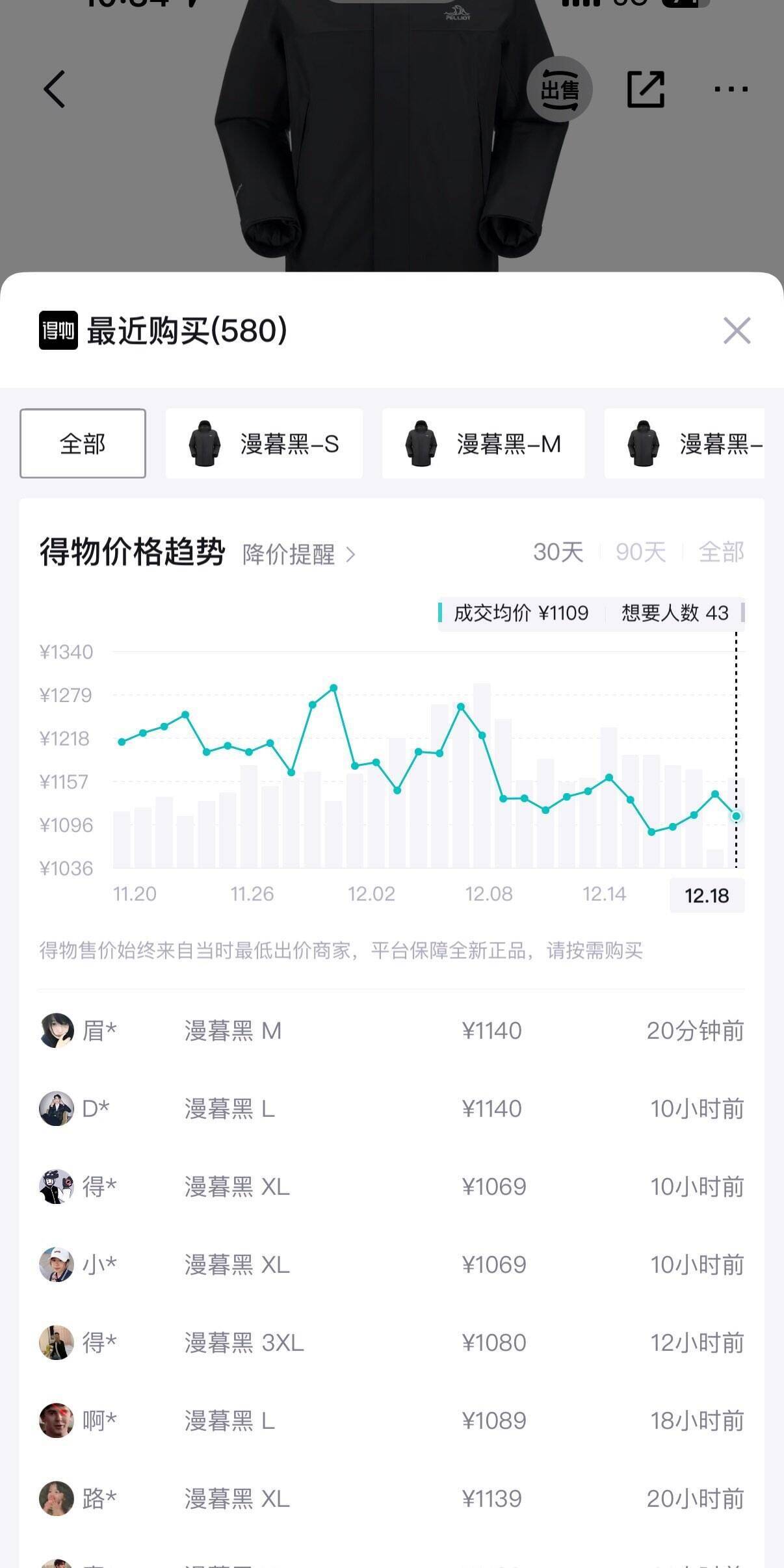Open 降价提醒 price drop alert
The image size is (784, 1568).
pos(299,555)
